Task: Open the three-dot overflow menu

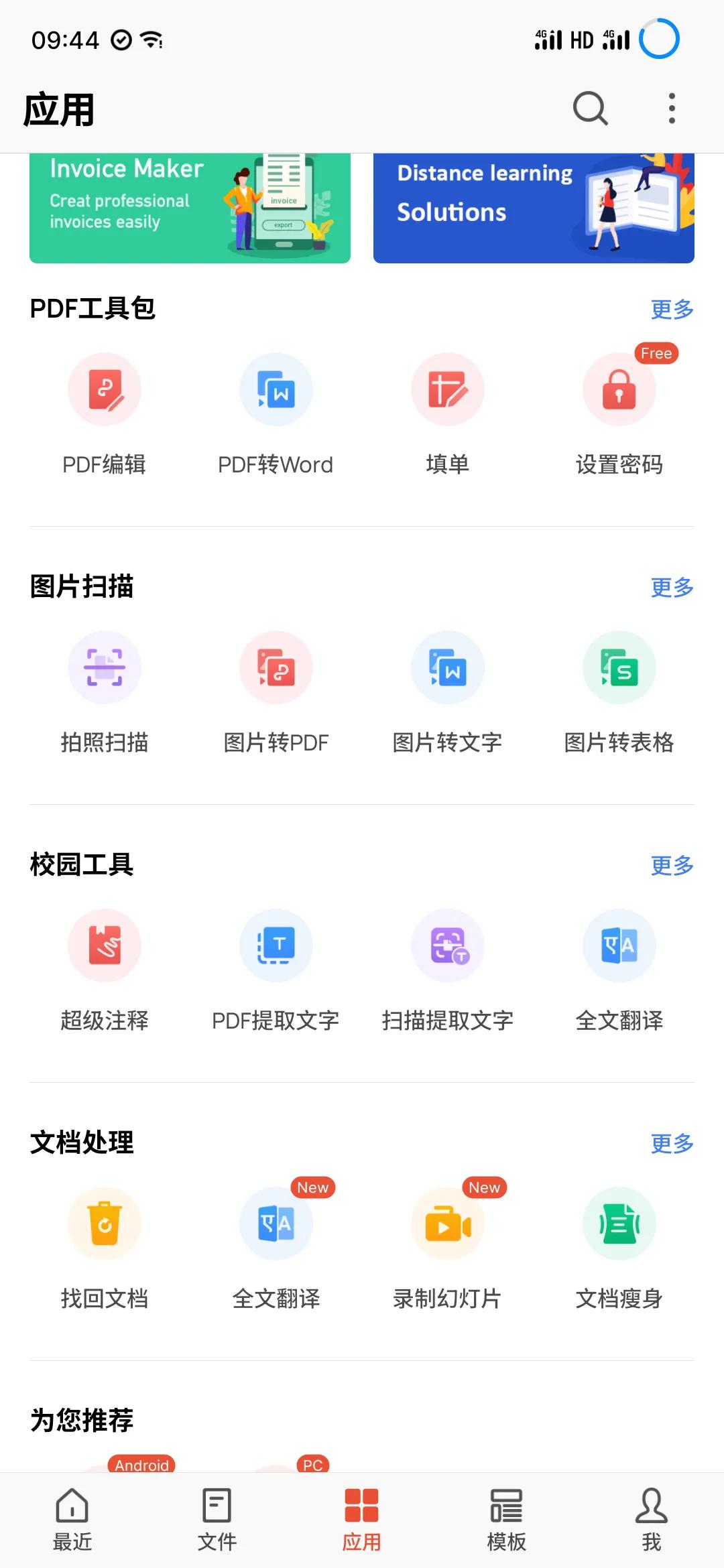Action: coord(671,108)
